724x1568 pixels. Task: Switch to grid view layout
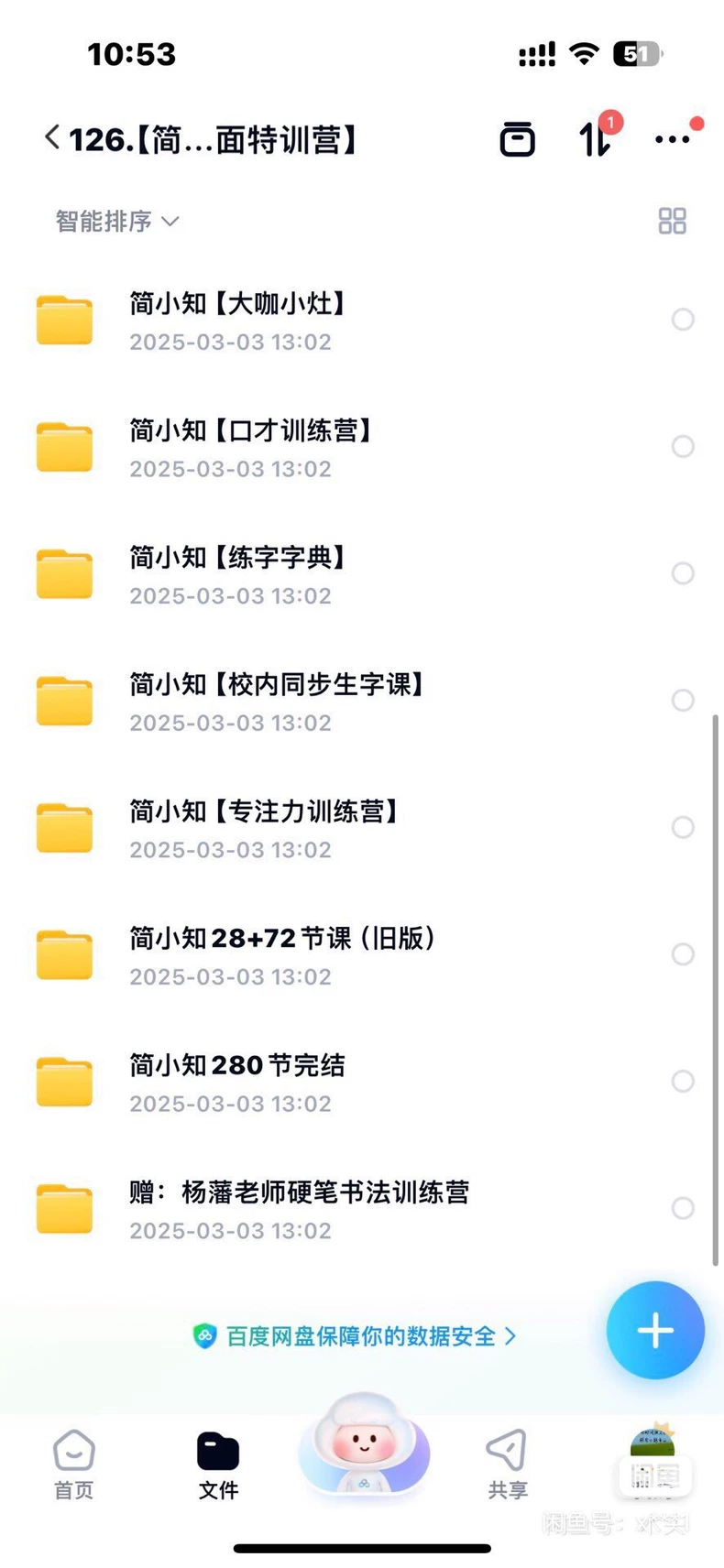(672, 221)
